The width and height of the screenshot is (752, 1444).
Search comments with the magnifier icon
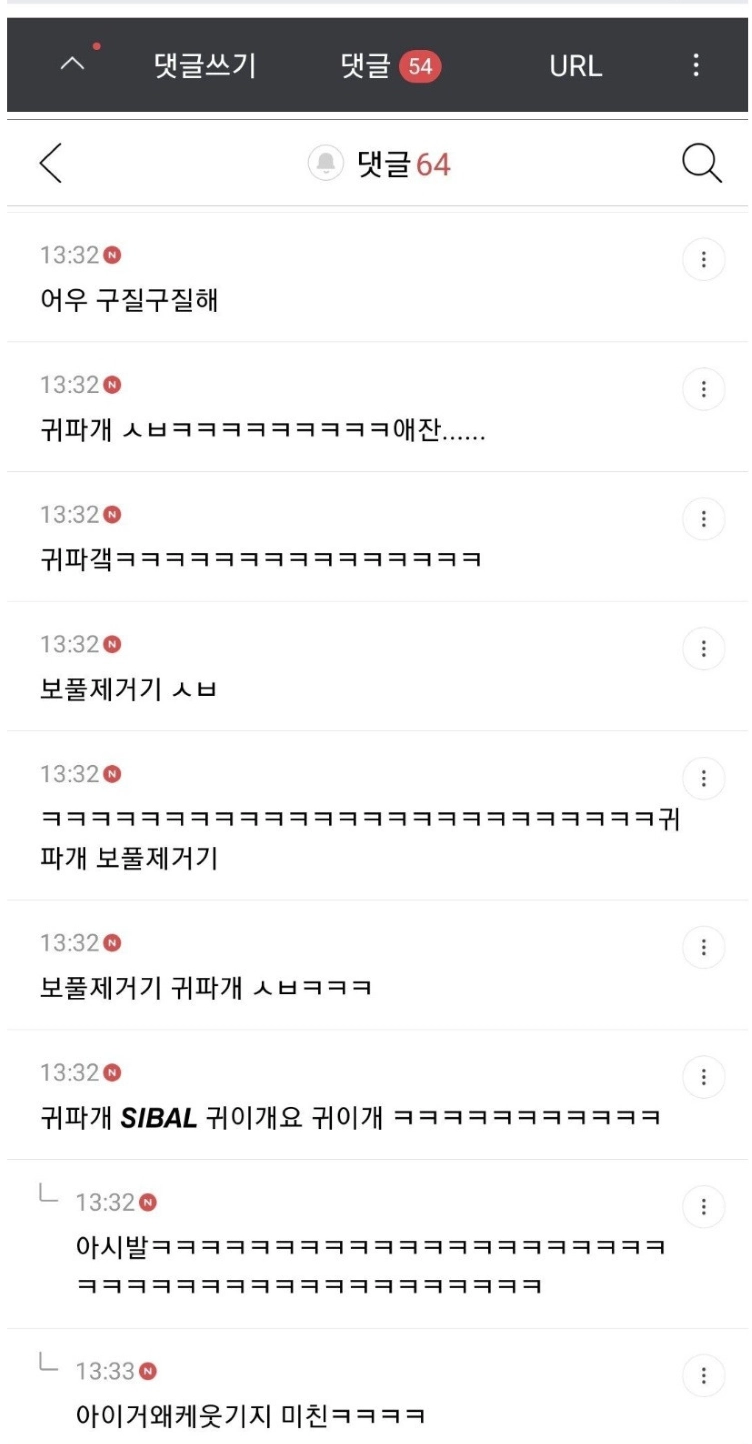702,163
